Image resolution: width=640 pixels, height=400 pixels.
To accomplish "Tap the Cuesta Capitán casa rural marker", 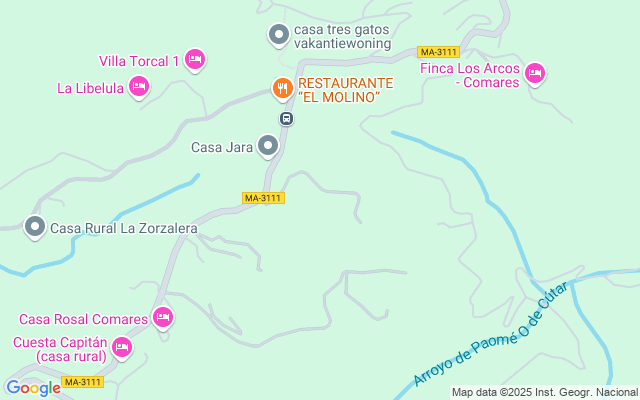I will click(x=122, y=348).
